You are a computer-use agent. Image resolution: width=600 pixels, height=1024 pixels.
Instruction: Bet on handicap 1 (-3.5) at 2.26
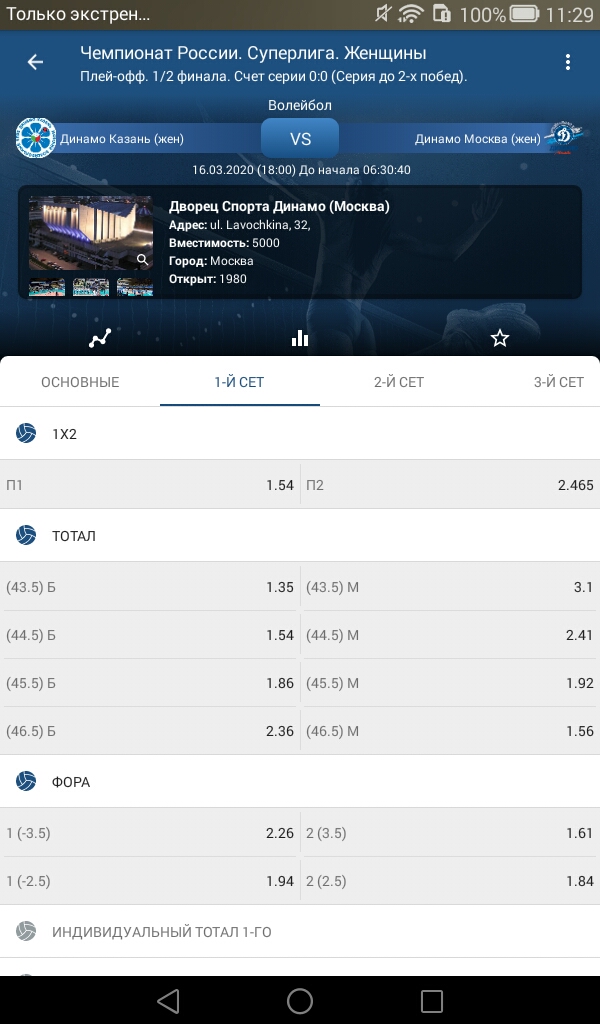pos(150,833)
